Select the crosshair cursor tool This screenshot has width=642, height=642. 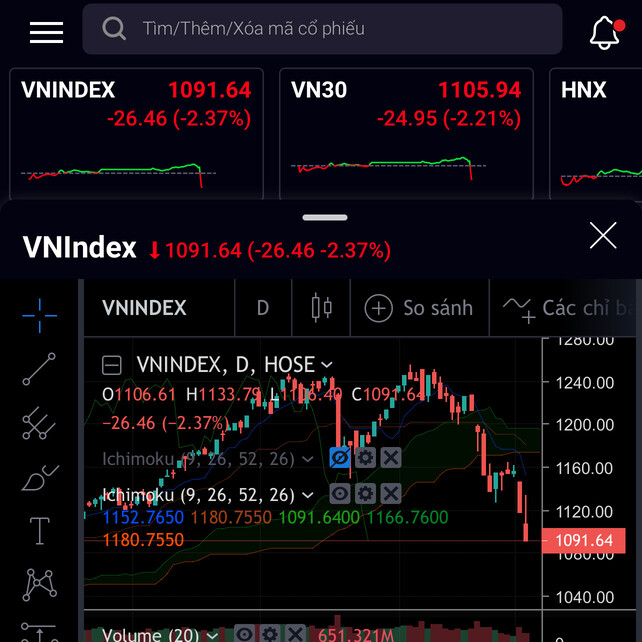coord(40,315)
